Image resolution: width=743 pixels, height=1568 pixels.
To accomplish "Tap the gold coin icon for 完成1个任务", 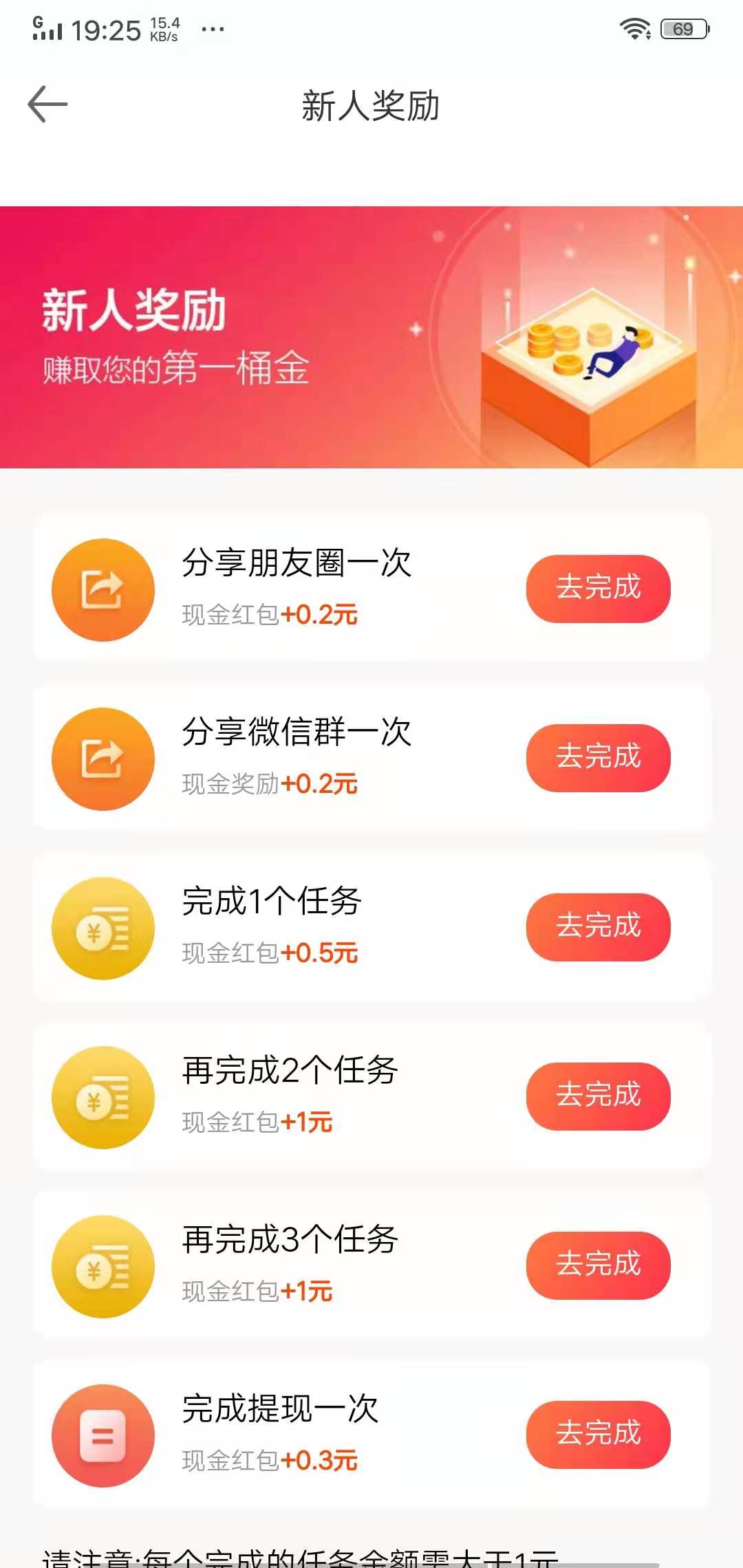I will (103, 927).
